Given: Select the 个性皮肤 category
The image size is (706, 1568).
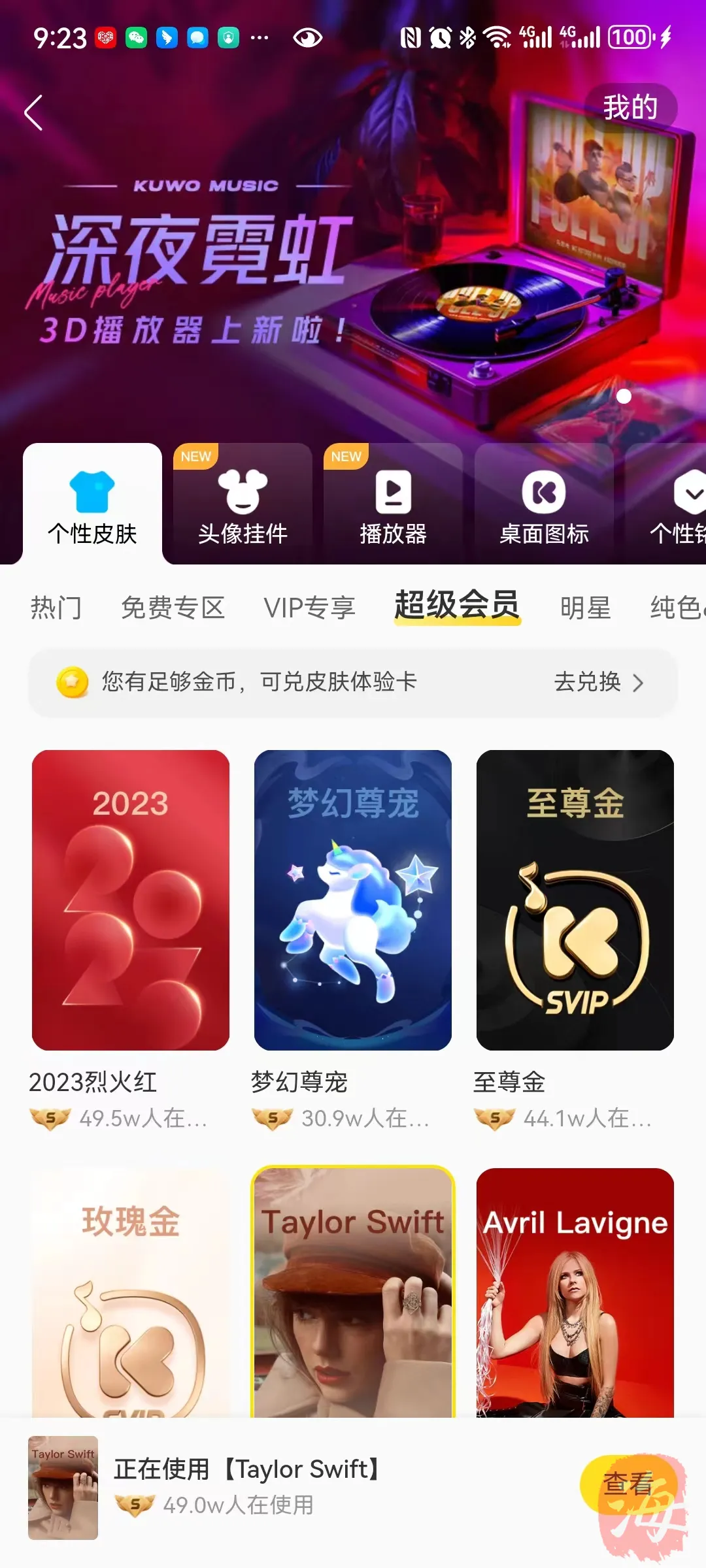Looking at the screenshot, I should click(92, 504).
